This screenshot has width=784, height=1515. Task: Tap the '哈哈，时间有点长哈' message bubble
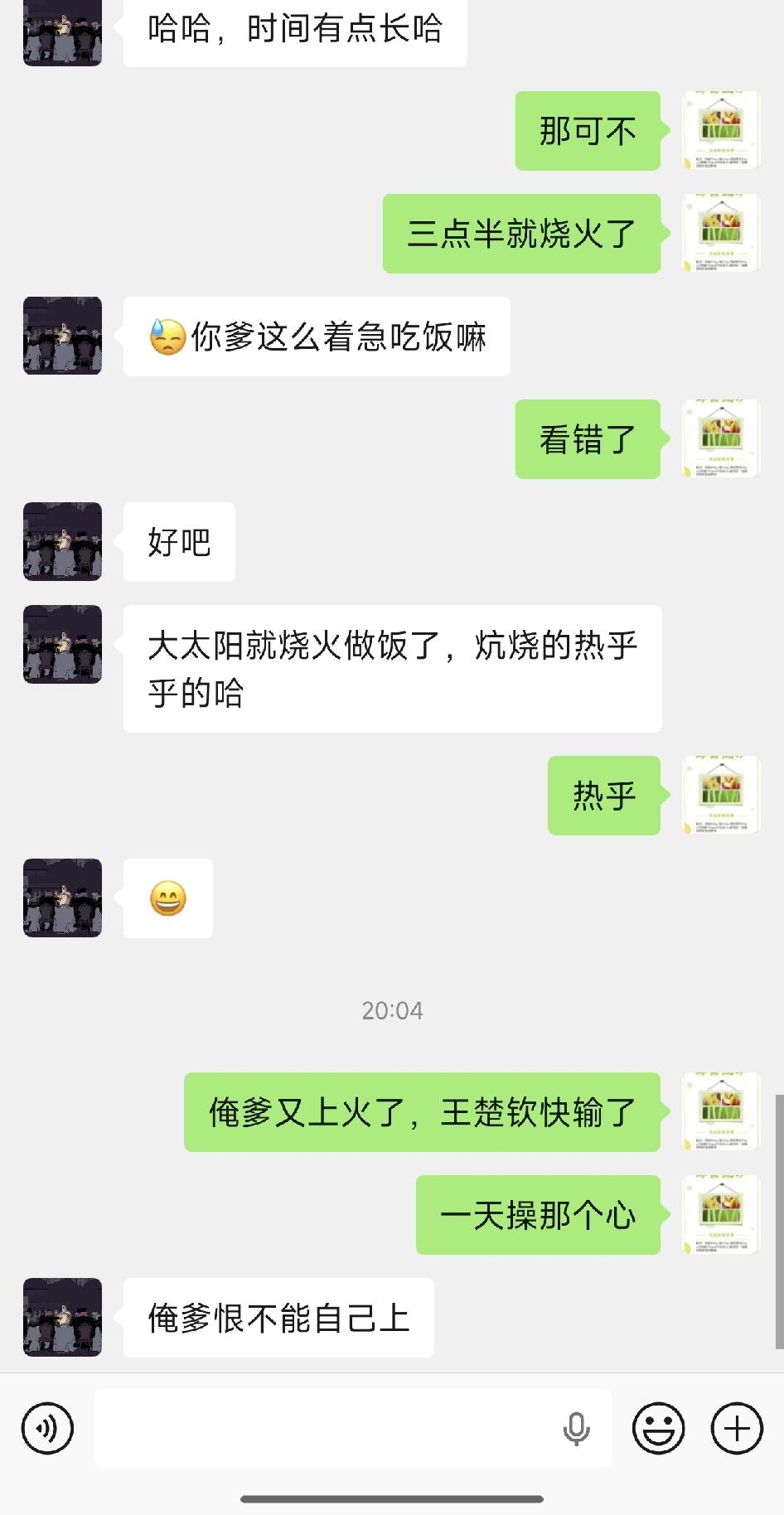295,33
